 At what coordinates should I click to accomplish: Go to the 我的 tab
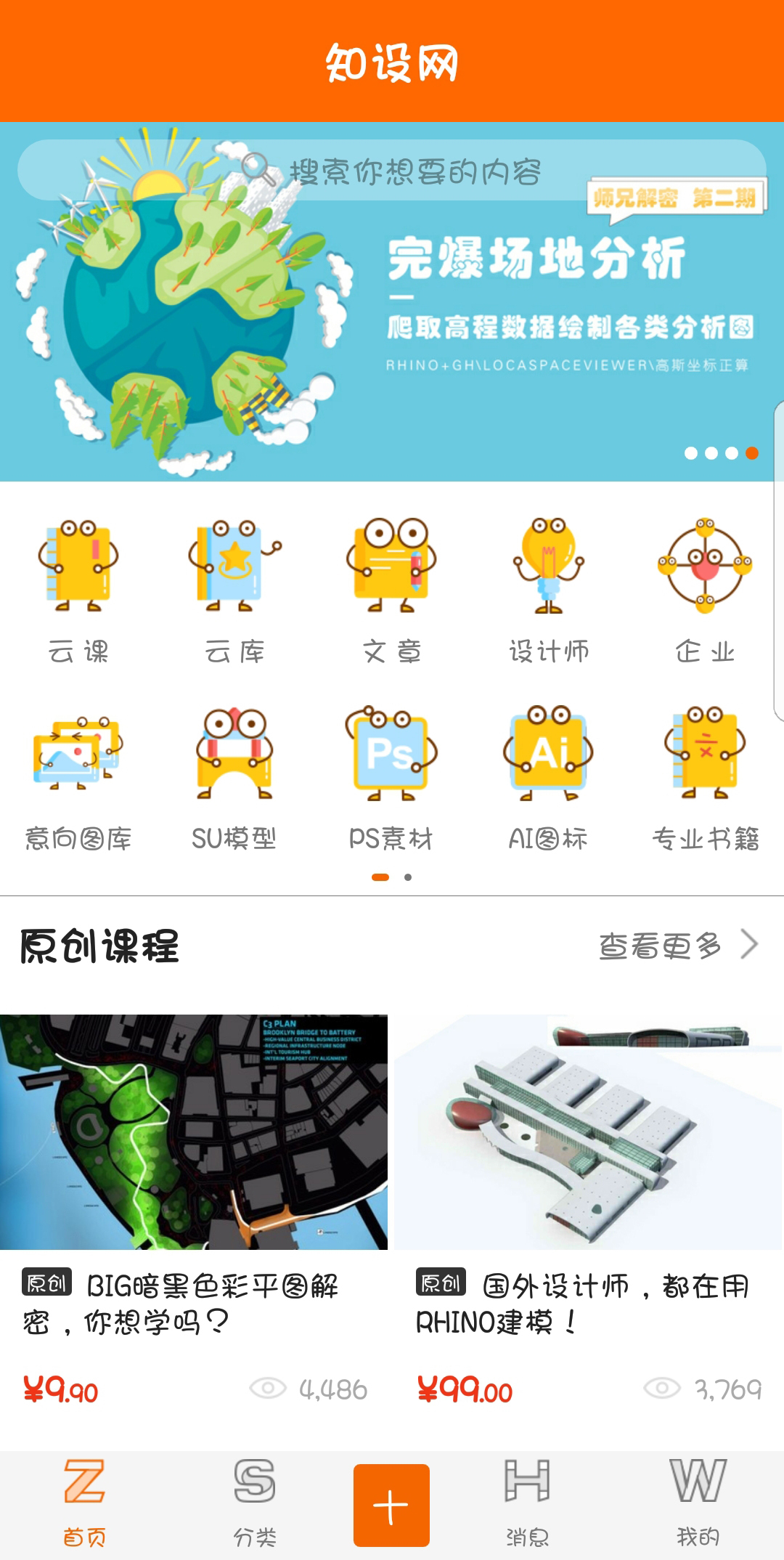coord(698,1503)
